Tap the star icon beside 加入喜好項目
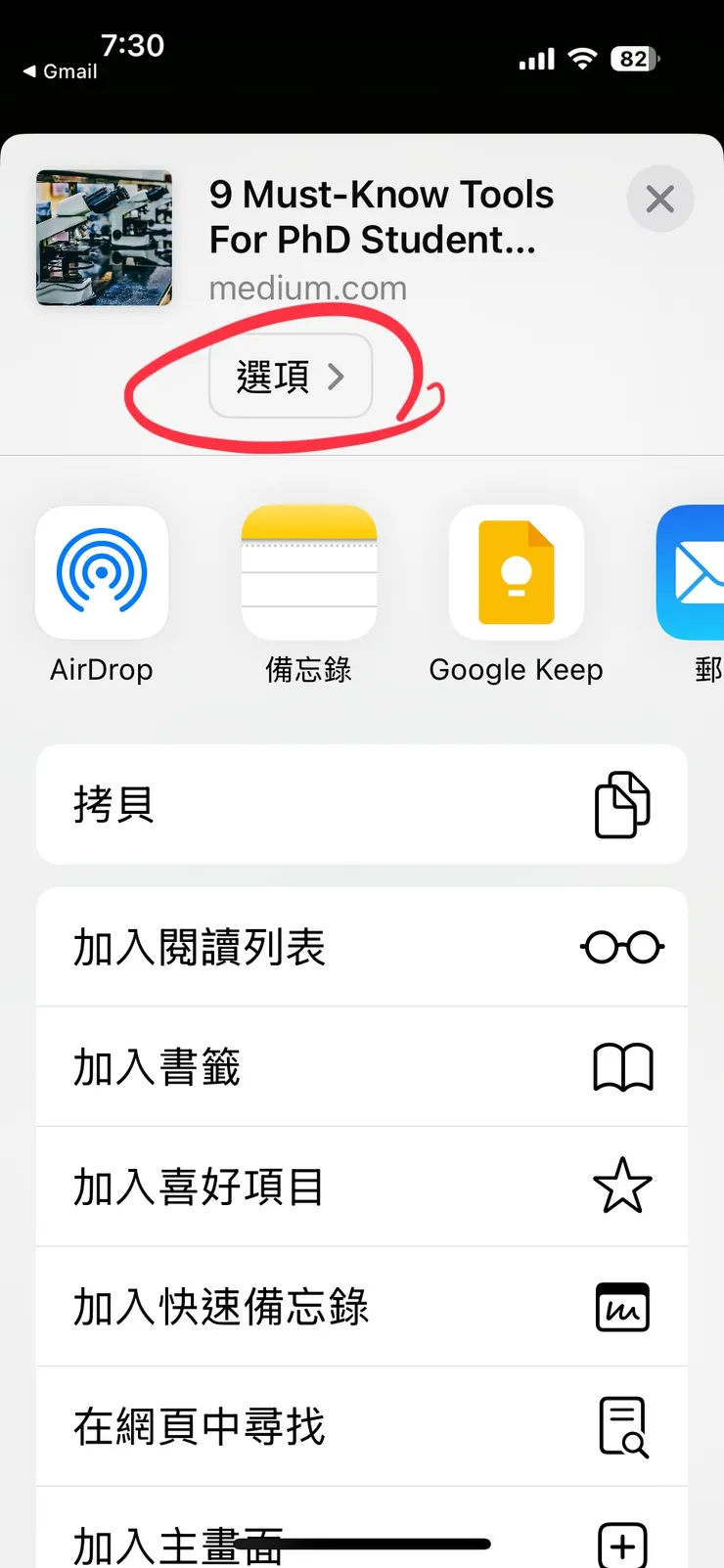724x1568 pixels. point(622,1187)
